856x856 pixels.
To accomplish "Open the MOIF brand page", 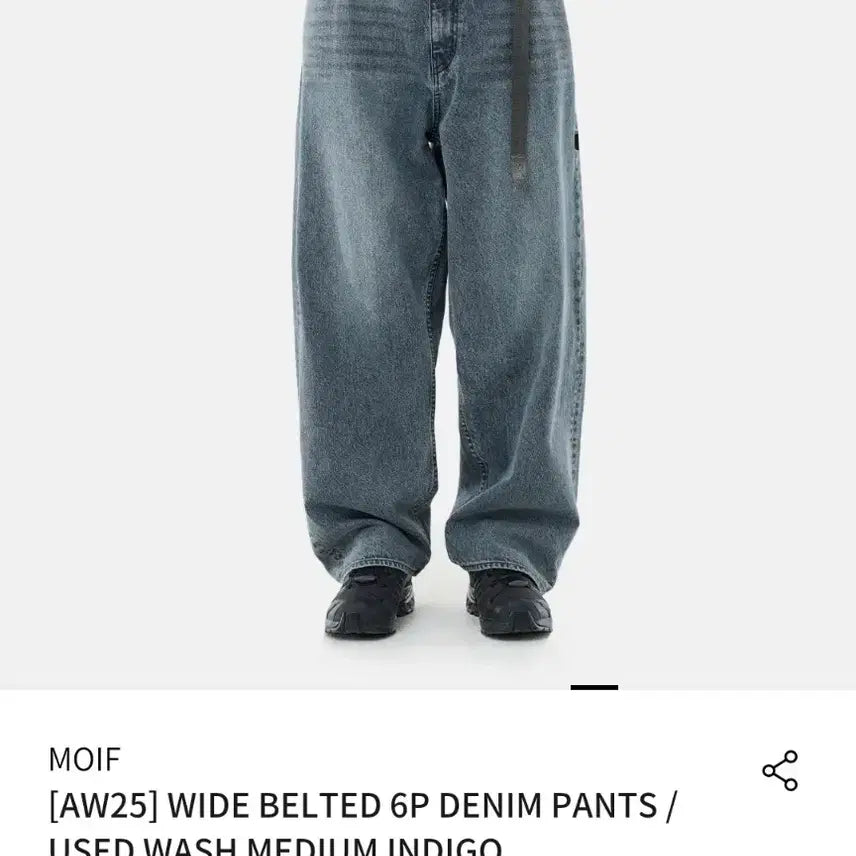I will [84, 760].
